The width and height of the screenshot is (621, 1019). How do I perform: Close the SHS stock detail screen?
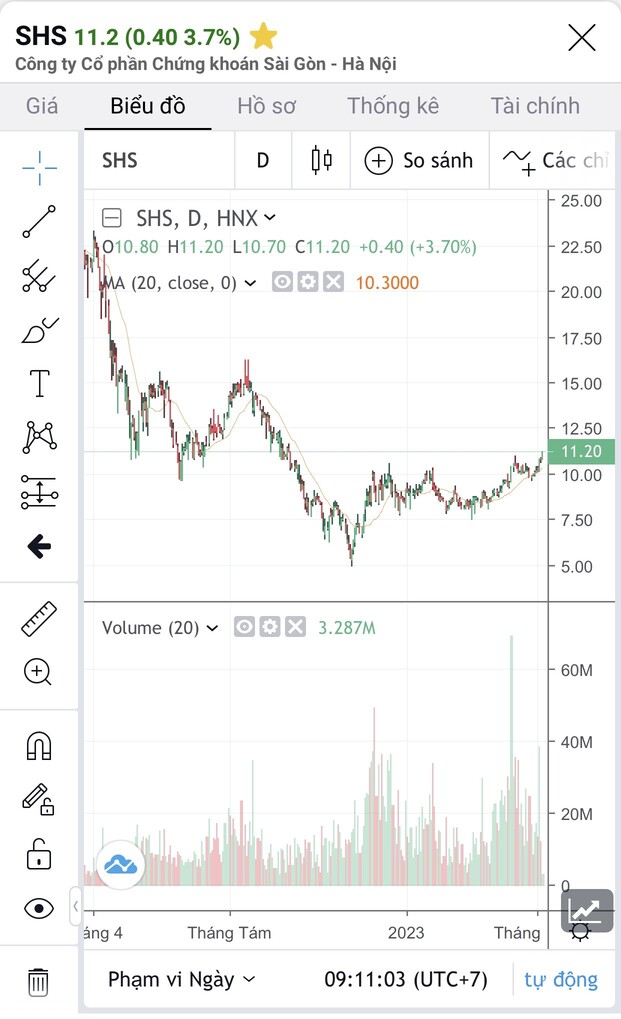coord(581,38)
